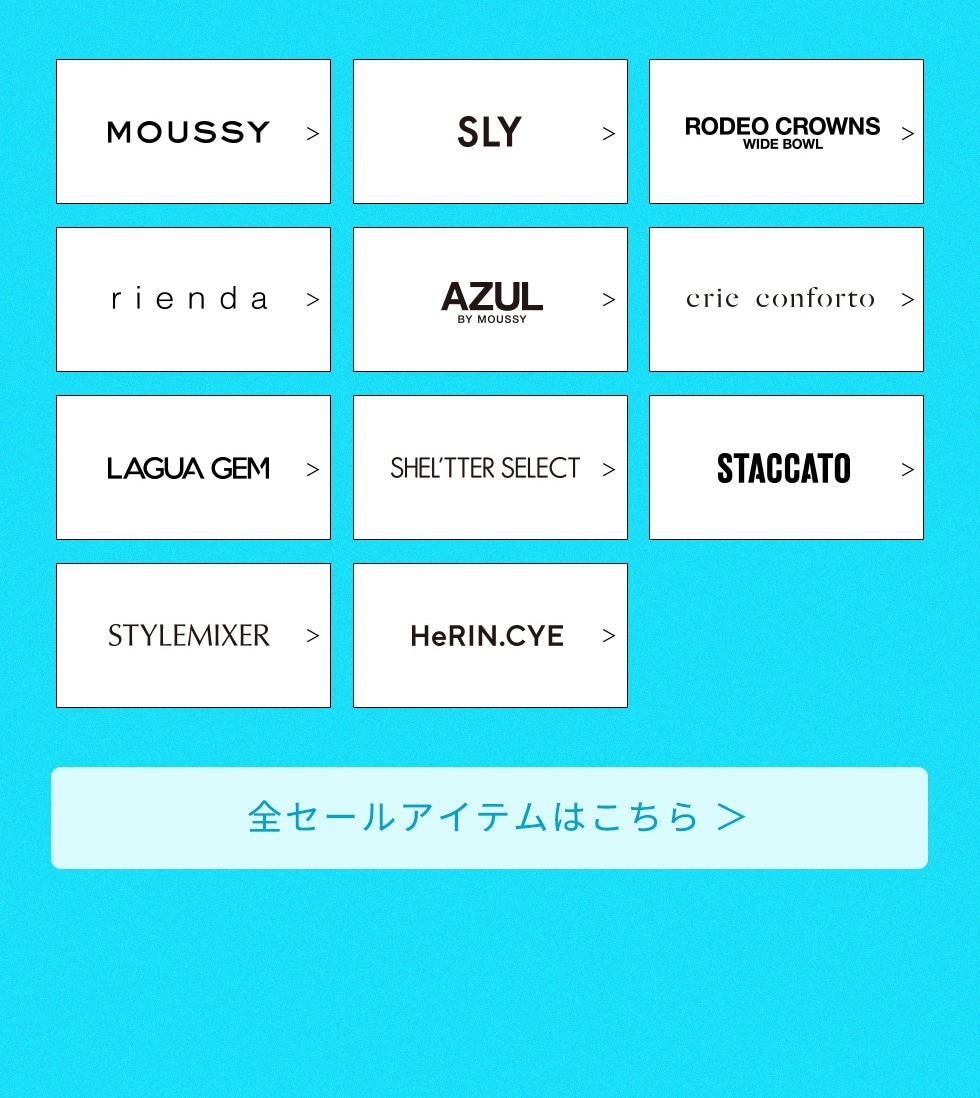Open the LAGUA GEM brand tile

click(x=193, y=468)
